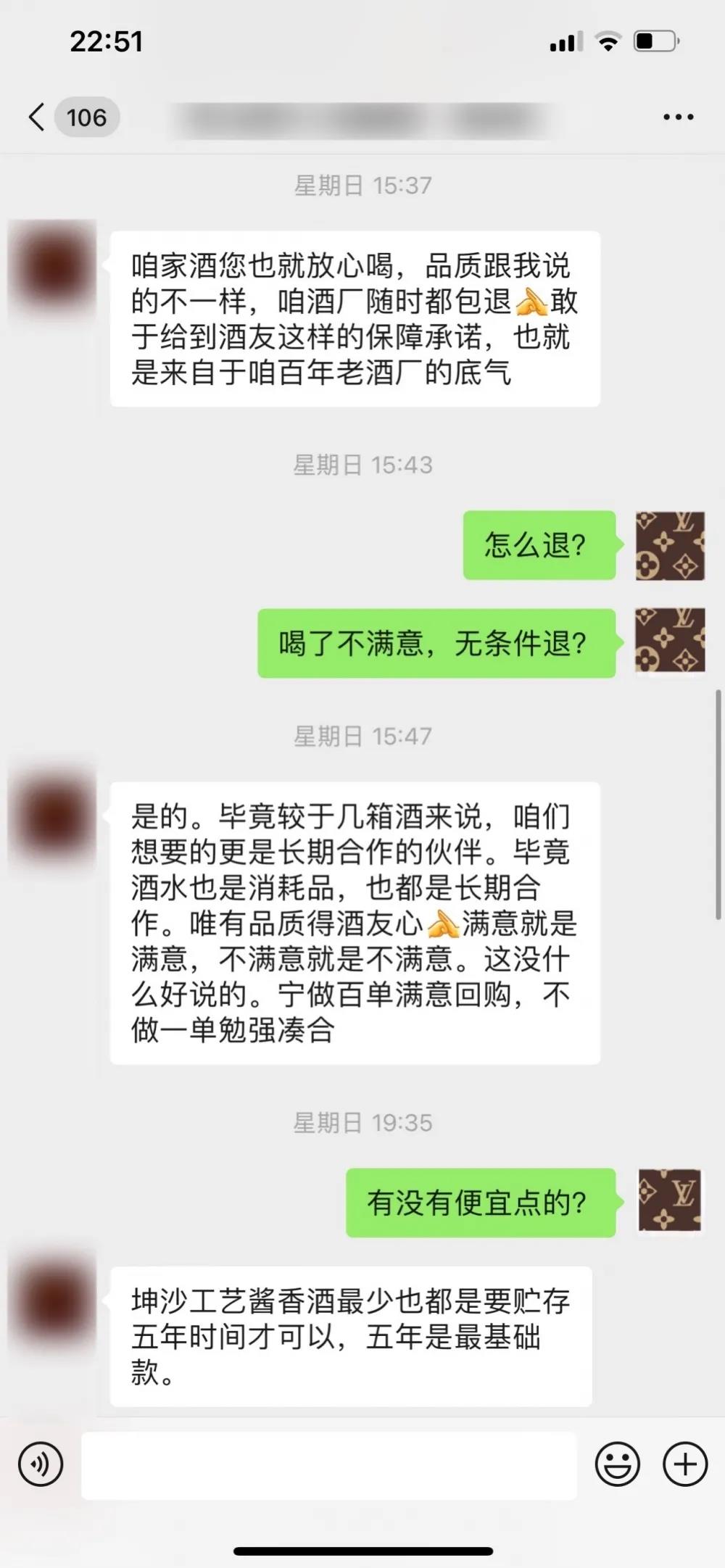Open the emoji sticker panel
725x1568 pixels.
click(617, 1464)
